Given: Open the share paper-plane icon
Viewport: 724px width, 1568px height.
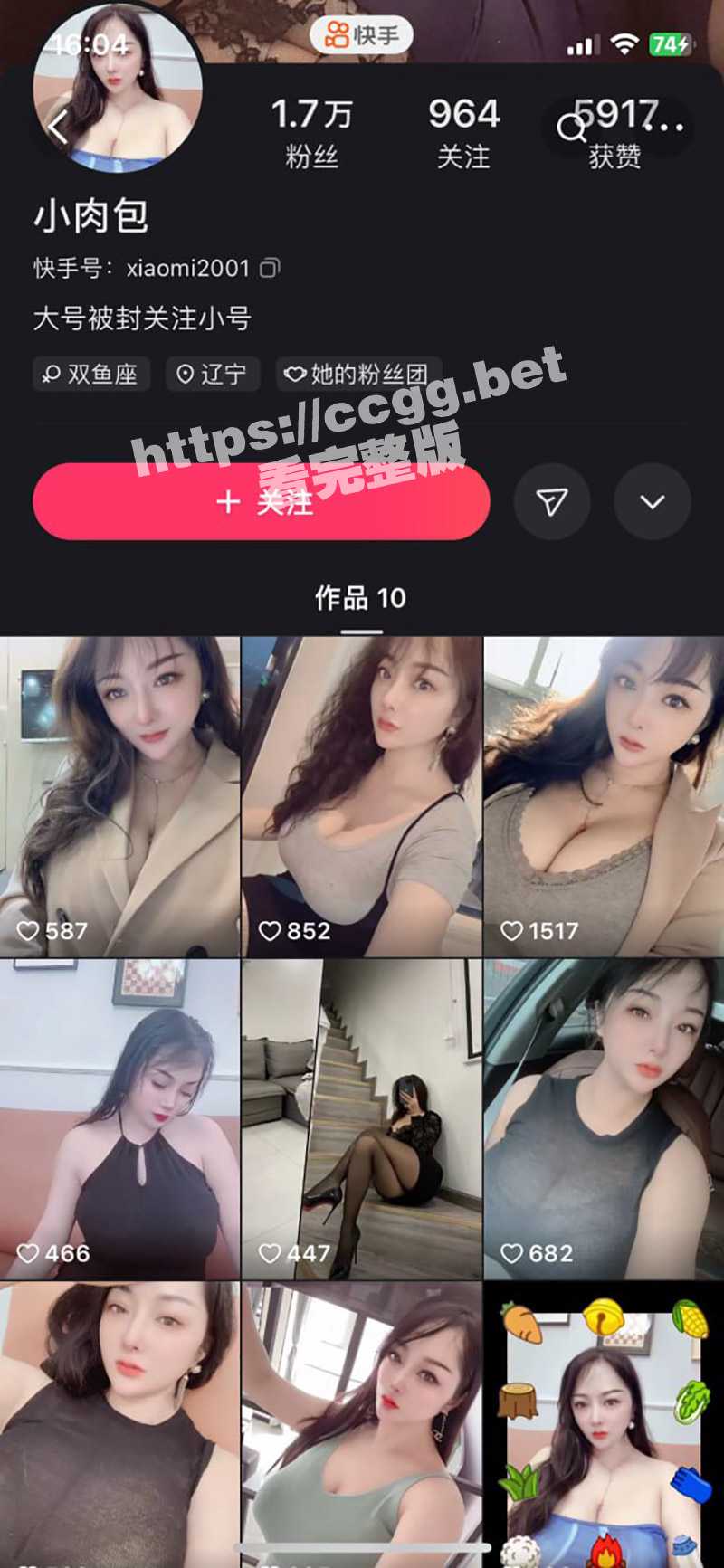Looking at the screenshot, I should tap(552, 502).
